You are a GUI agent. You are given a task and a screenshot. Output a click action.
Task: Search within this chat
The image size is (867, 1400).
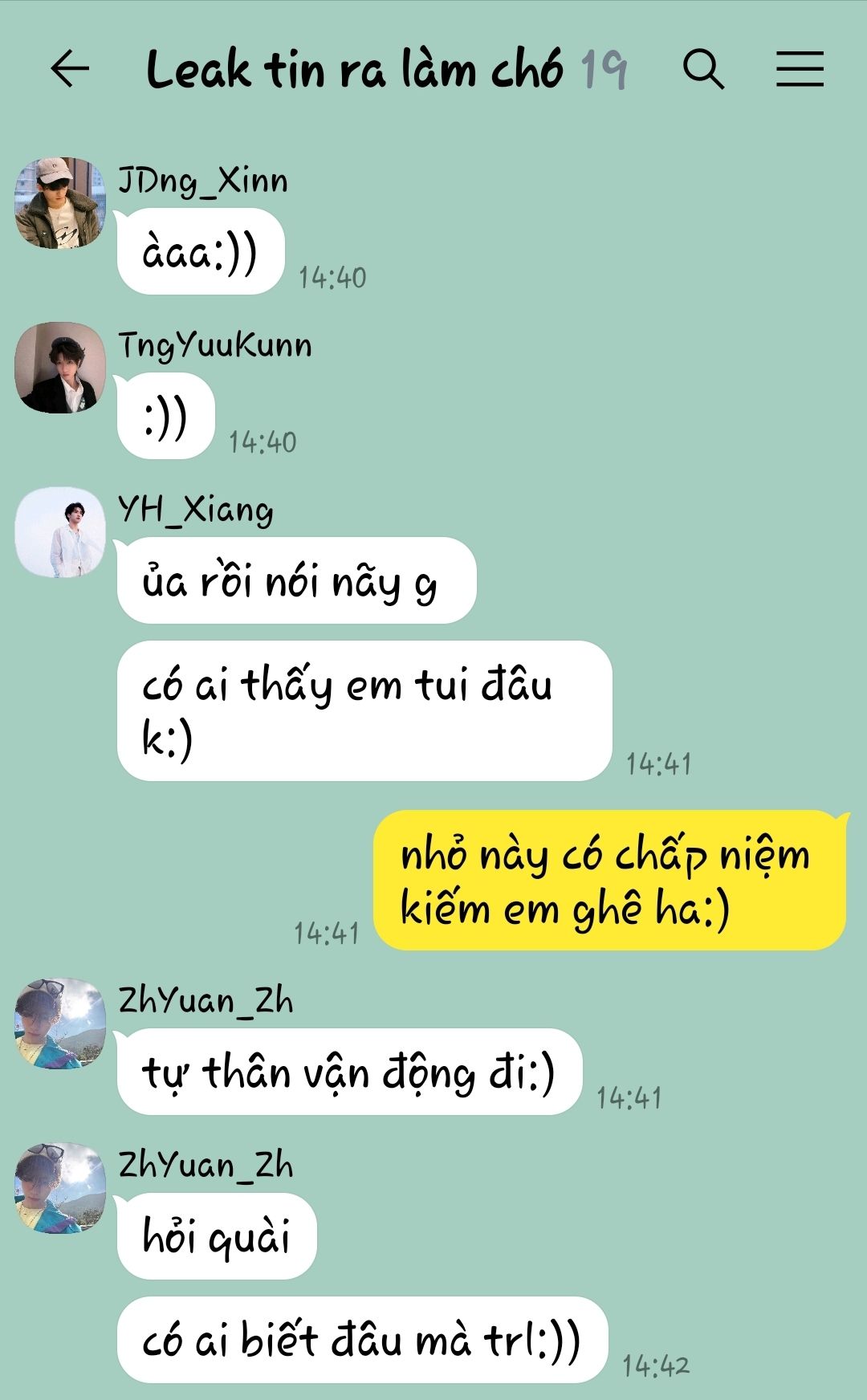(703, 69)
